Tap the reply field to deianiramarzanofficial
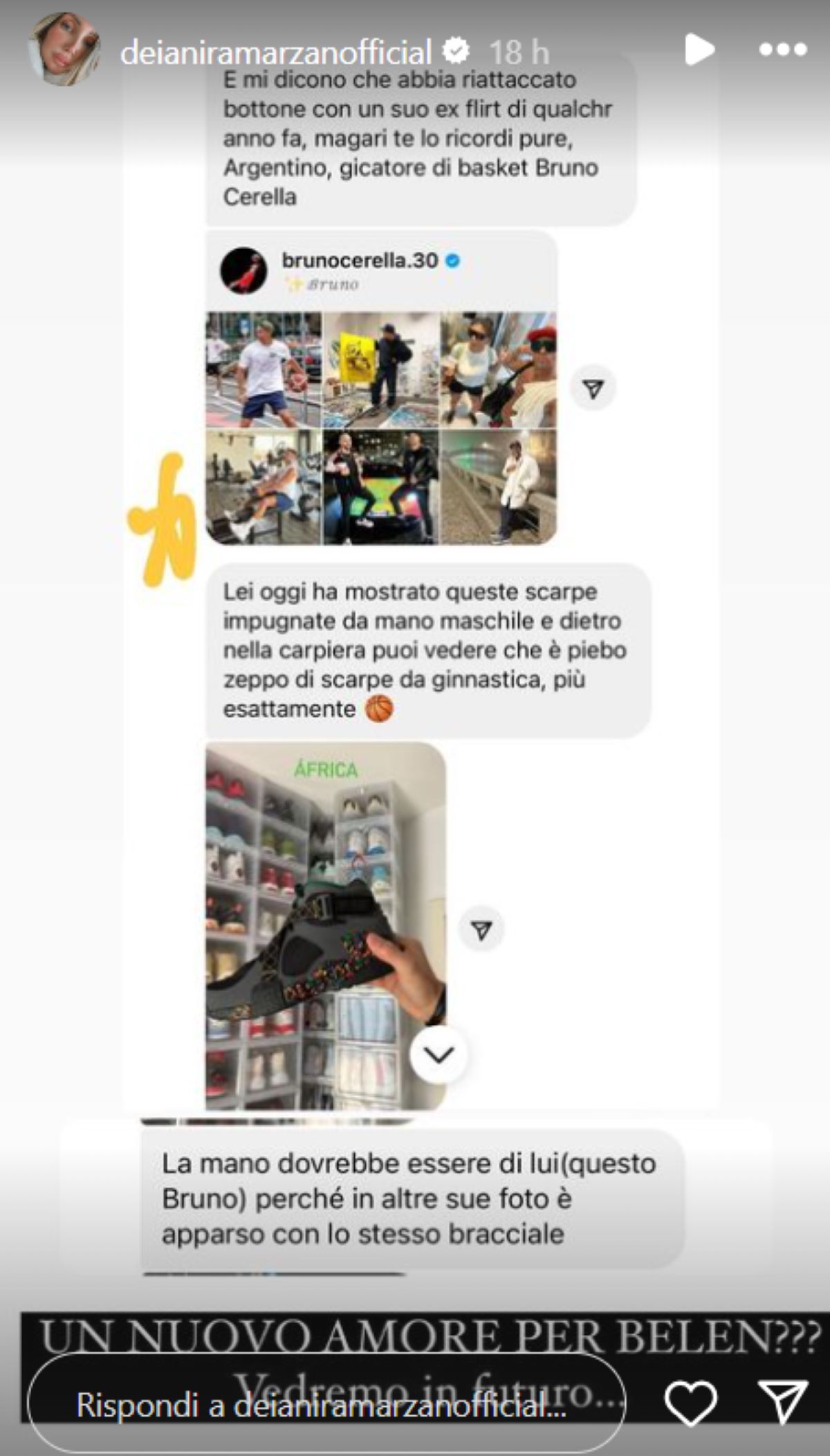This screenshot has height=1456, width=830. pyautogui.click(x=325, y=1405)
